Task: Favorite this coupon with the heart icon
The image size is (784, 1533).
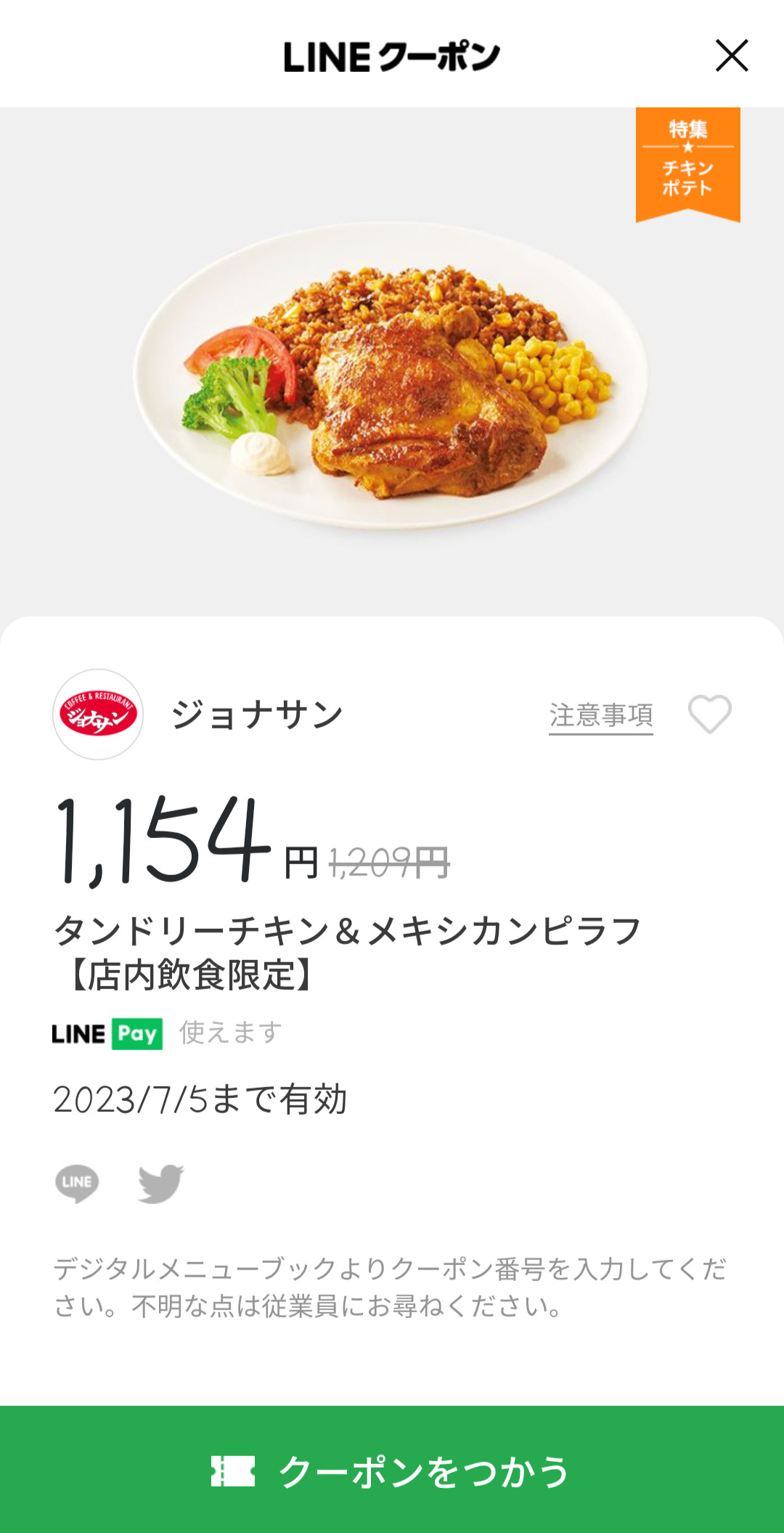Action: point(709,715)
